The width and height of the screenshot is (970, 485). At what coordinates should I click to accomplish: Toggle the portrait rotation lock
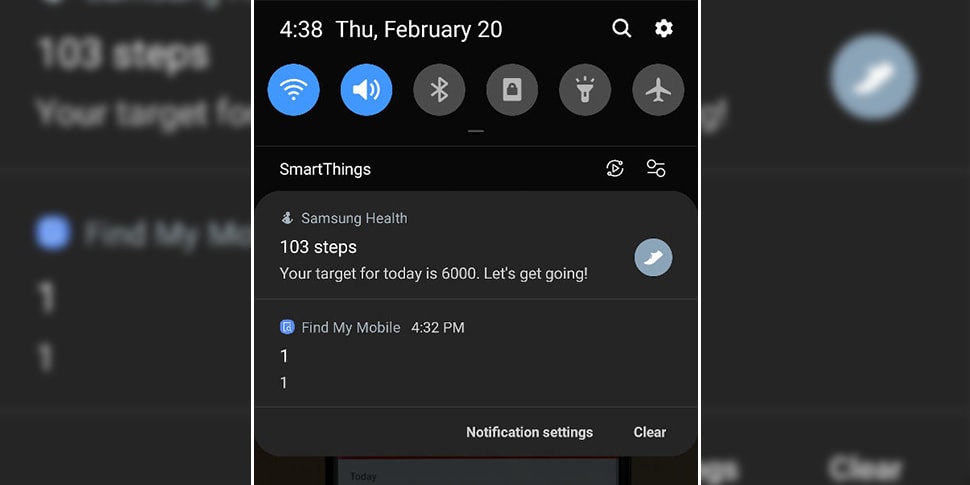click(512, 90)
